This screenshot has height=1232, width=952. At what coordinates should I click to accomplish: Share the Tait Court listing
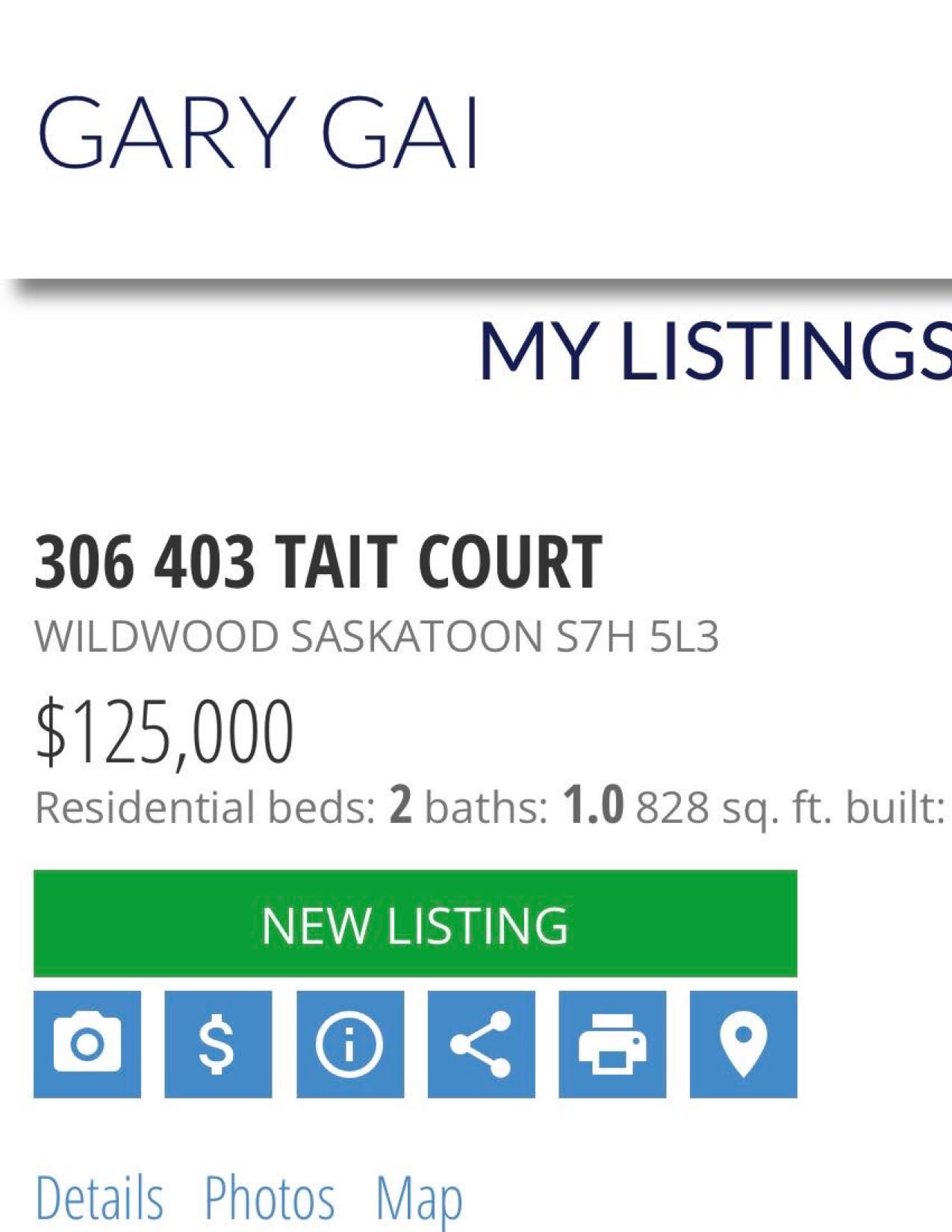[x=481, y=1044]
